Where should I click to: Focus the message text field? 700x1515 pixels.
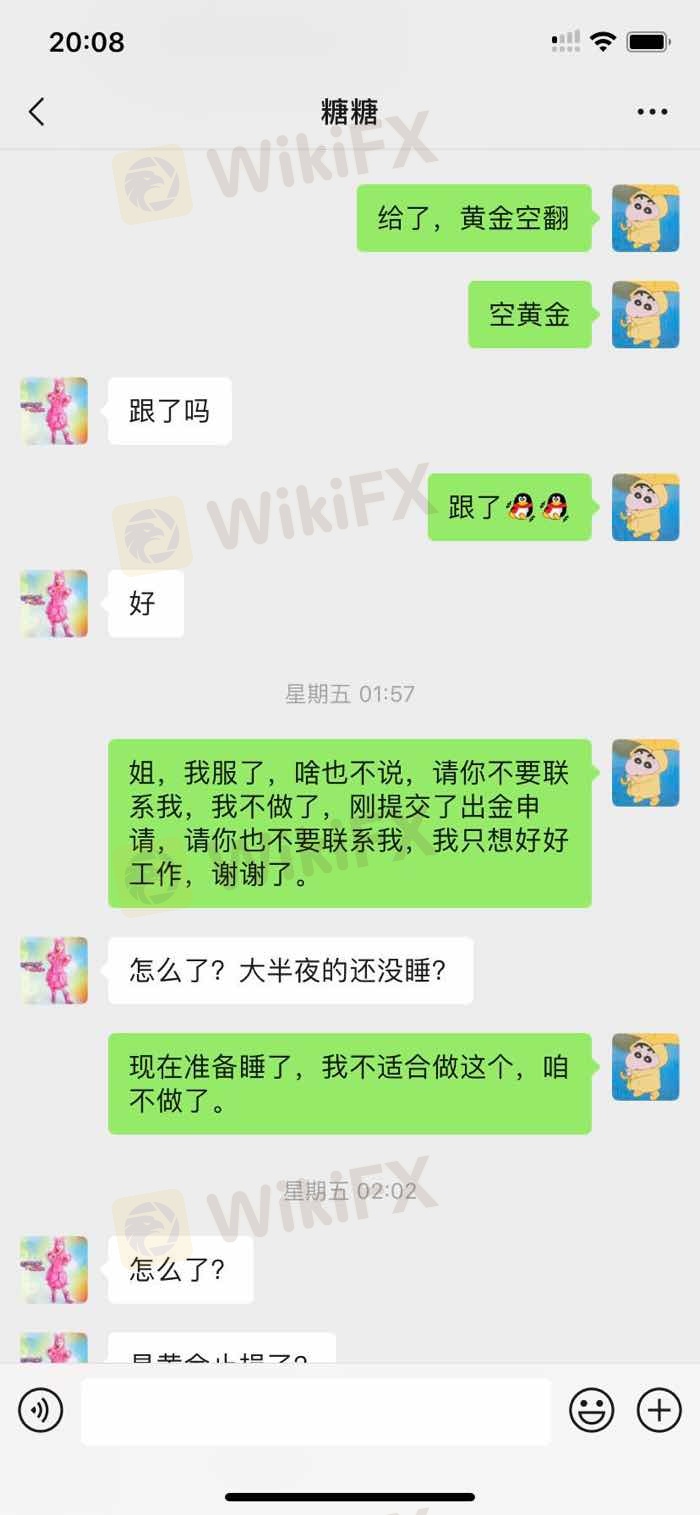click(x=315, y=1411)
